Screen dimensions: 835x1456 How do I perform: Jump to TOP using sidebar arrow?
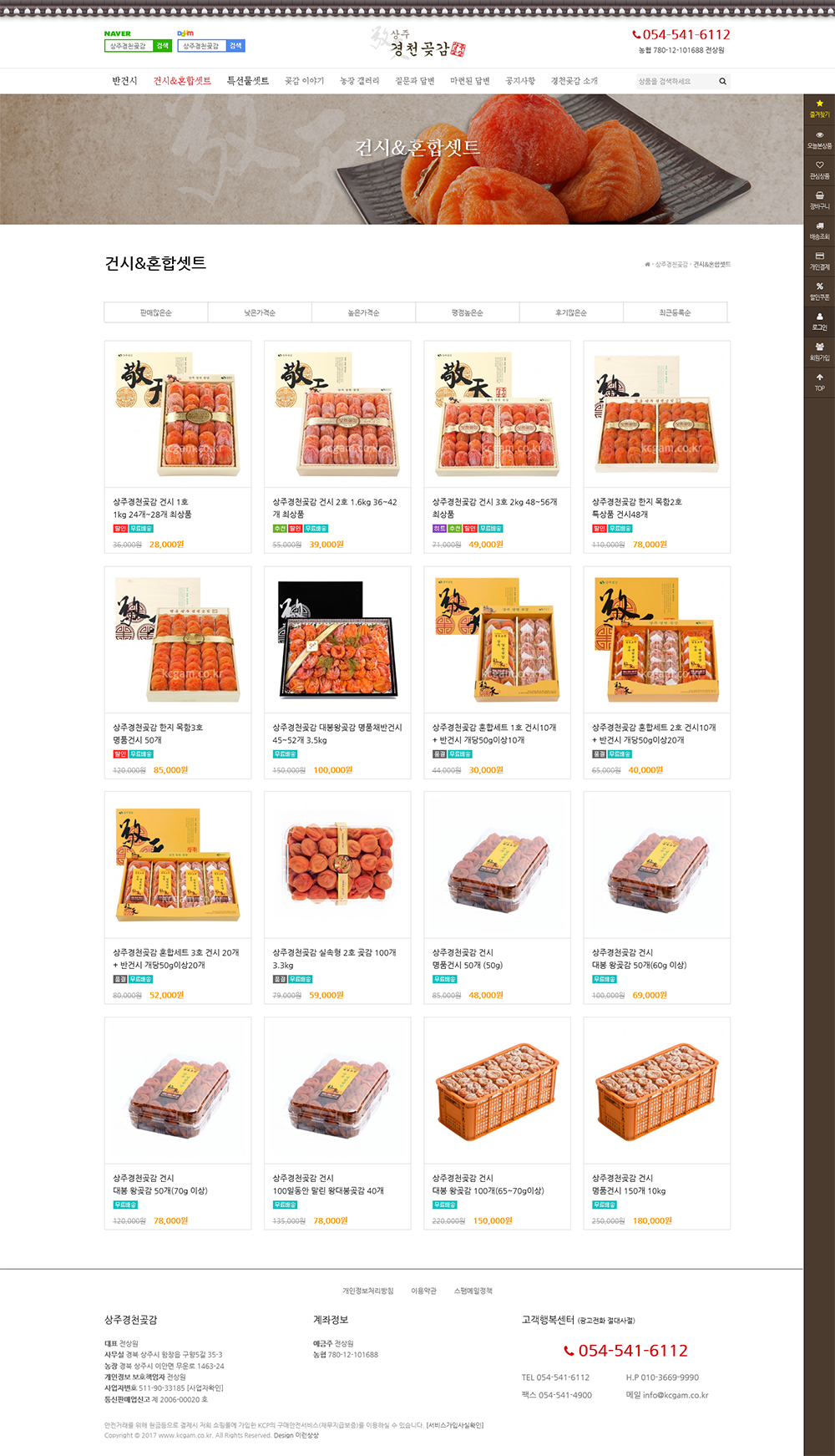[819, 383]
